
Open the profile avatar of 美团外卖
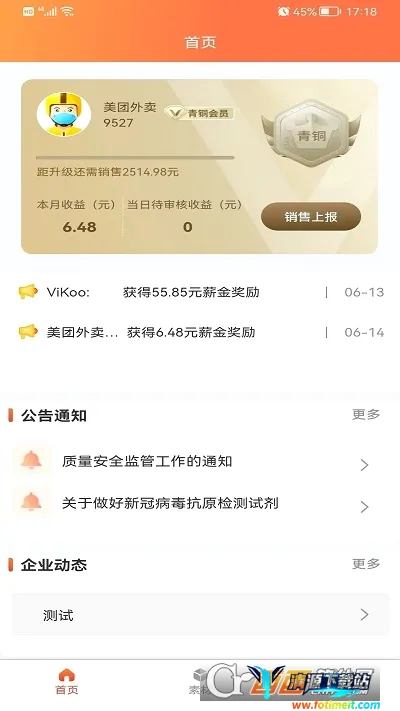pyautogui.click(x=63, y=115)
